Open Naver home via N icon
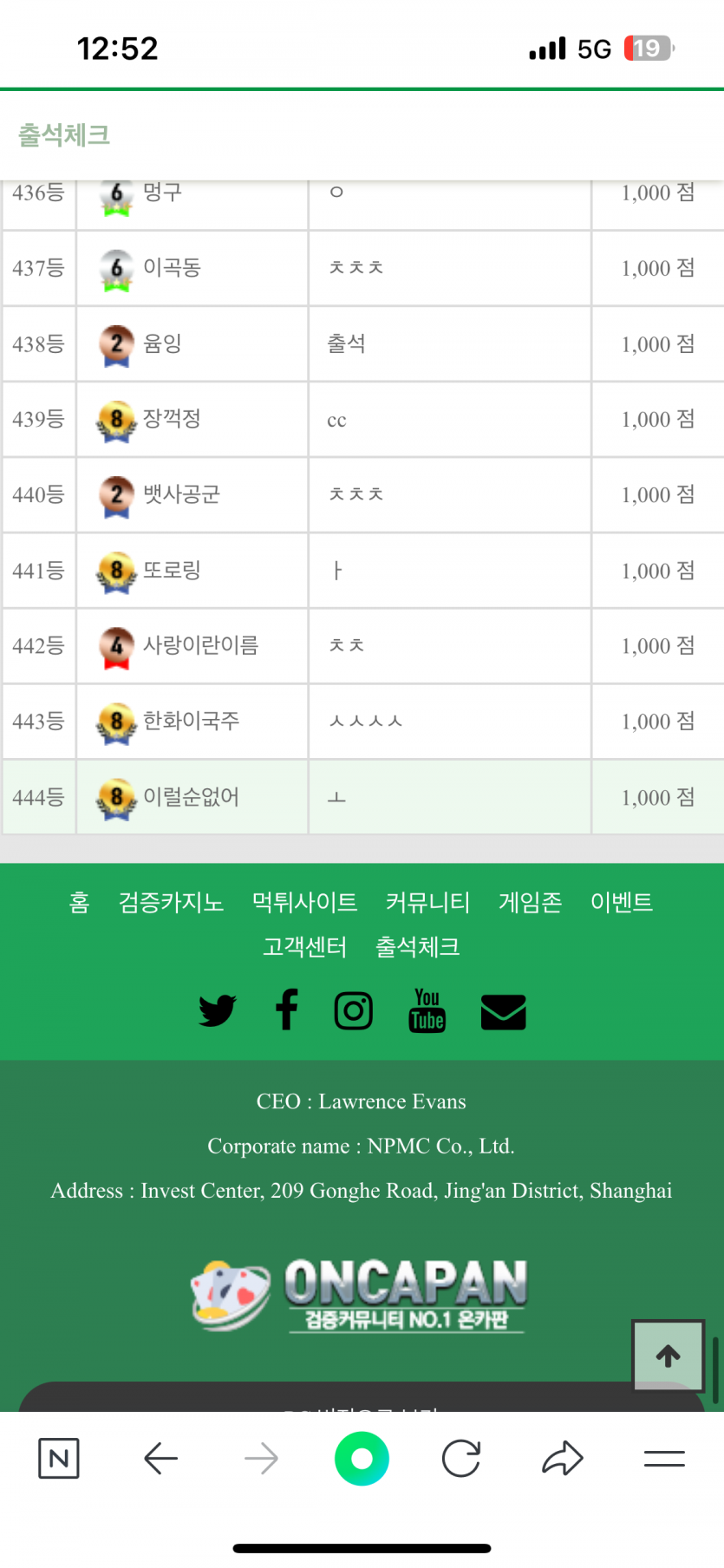724x1568 pixels. pyautogui.click(x=59, y=1459)
